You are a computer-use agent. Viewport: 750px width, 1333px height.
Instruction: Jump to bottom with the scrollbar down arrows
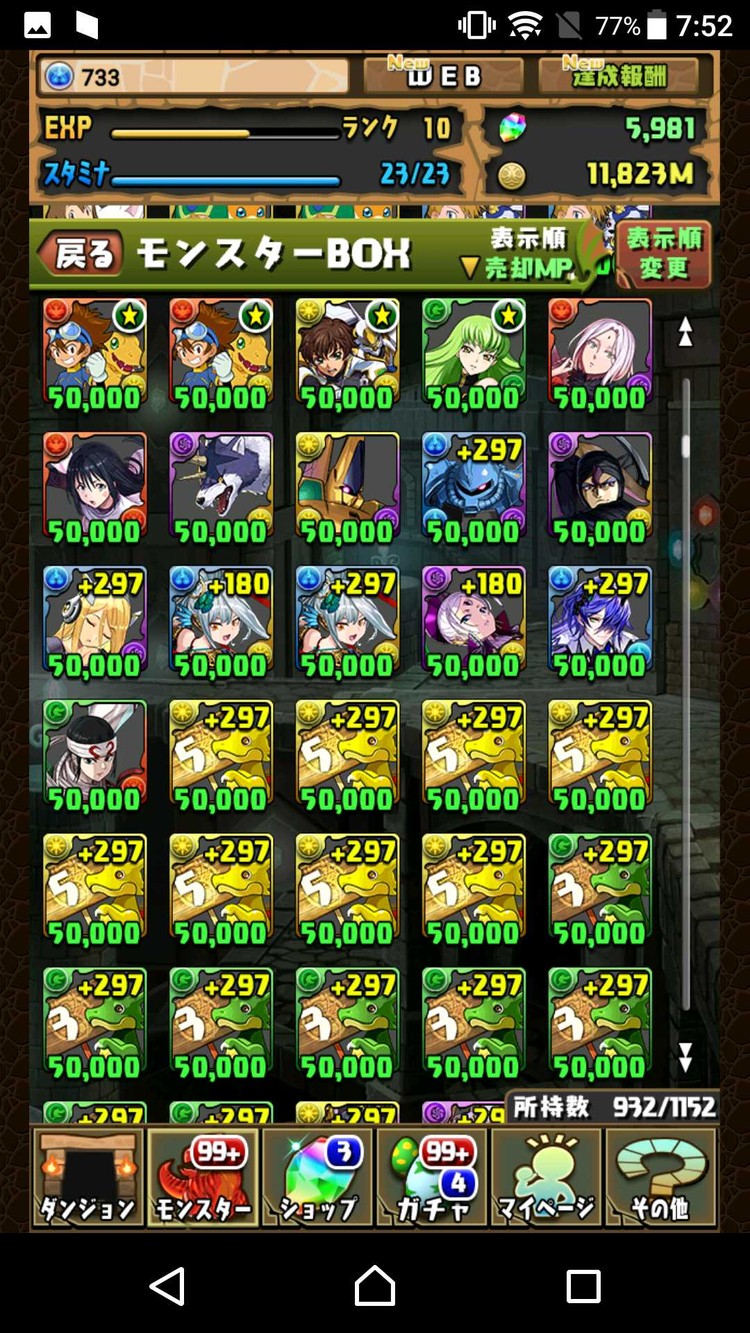pos(686,1057)
